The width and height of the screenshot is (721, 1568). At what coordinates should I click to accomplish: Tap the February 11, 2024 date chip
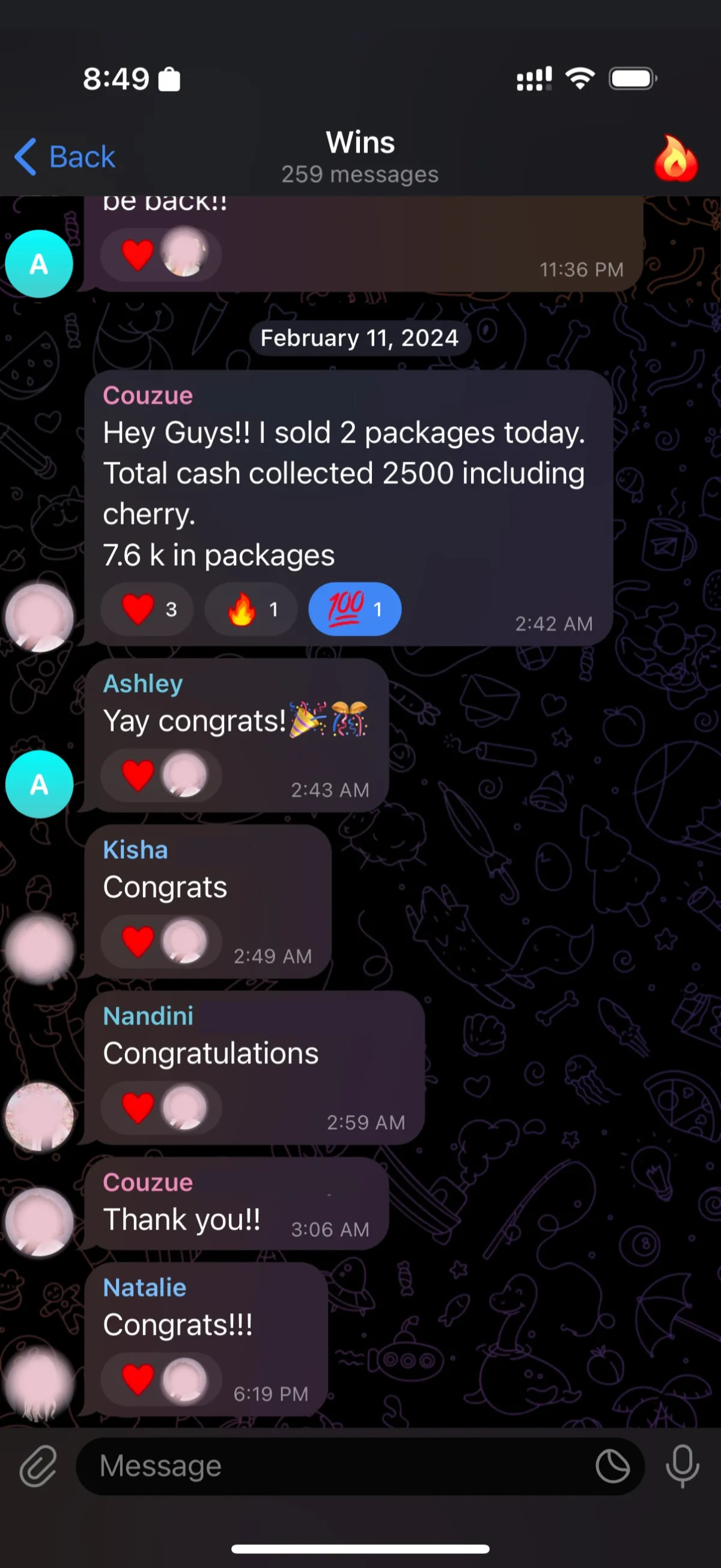point(359,338)
